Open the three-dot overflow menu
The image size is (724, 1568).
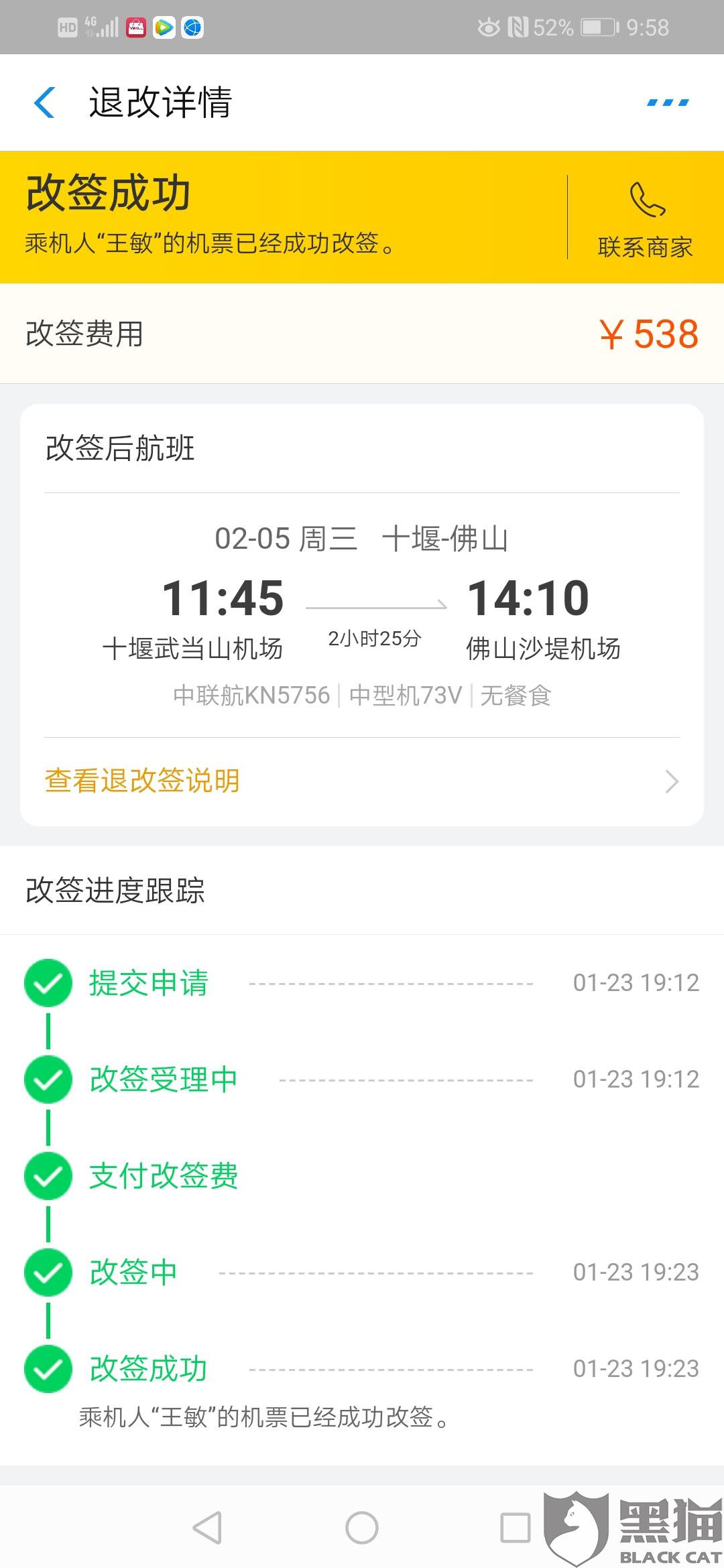pos(668,103)
